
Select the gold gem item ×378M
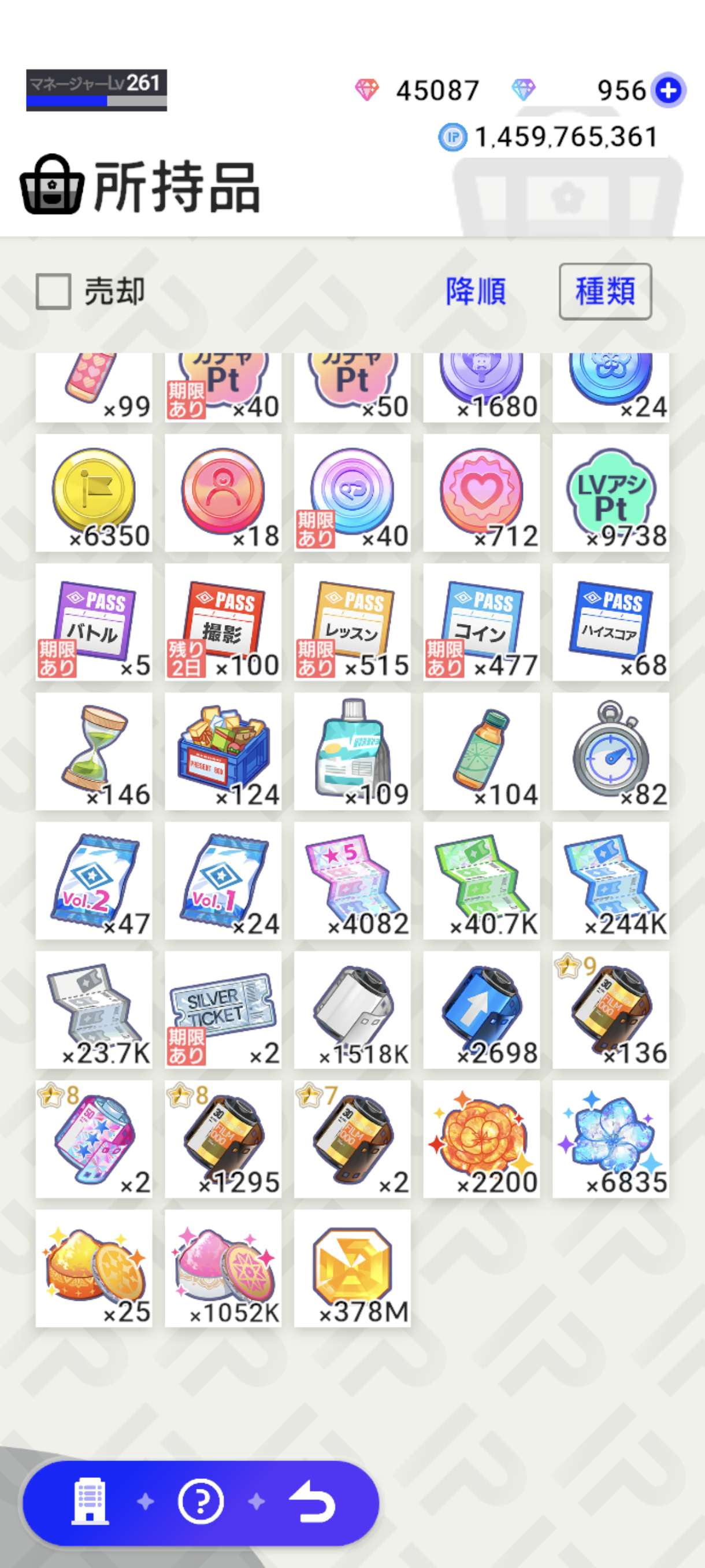352,1268
